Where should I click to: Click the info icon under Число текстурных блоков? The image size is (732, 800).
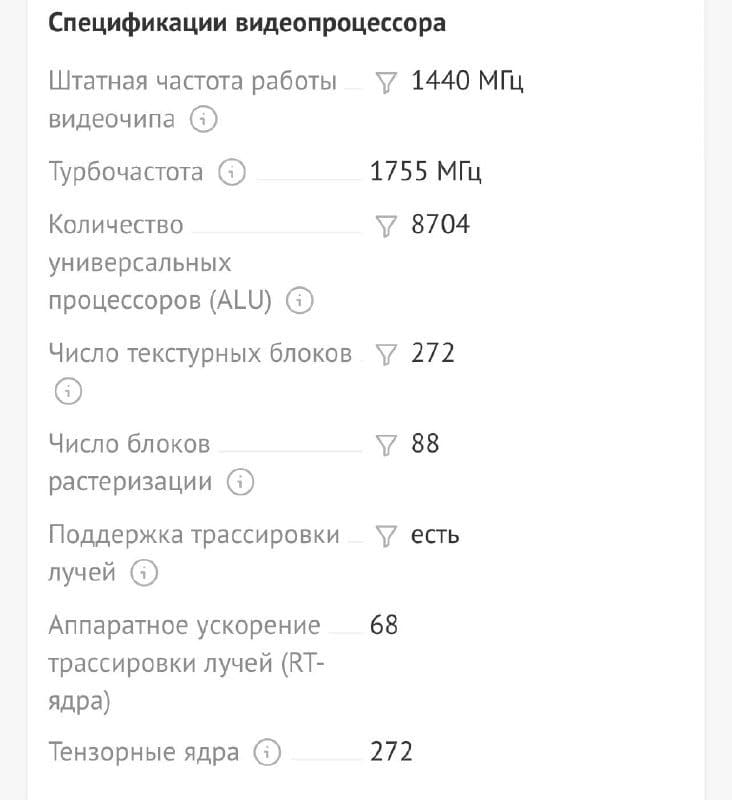[x=67, y=391]
